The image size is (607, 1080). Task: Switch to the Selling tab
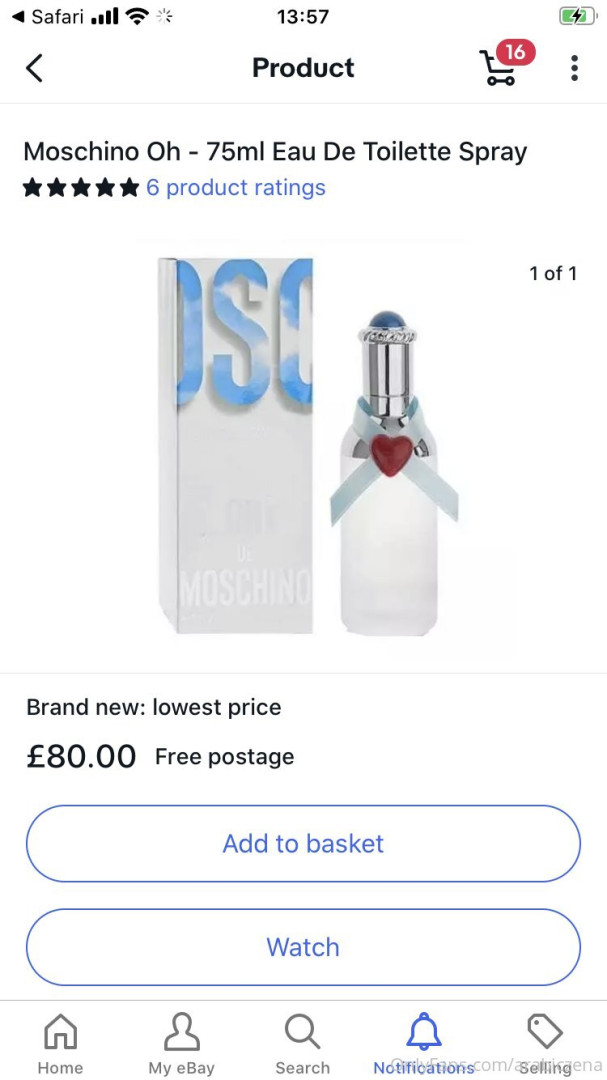coord(545,1043)
